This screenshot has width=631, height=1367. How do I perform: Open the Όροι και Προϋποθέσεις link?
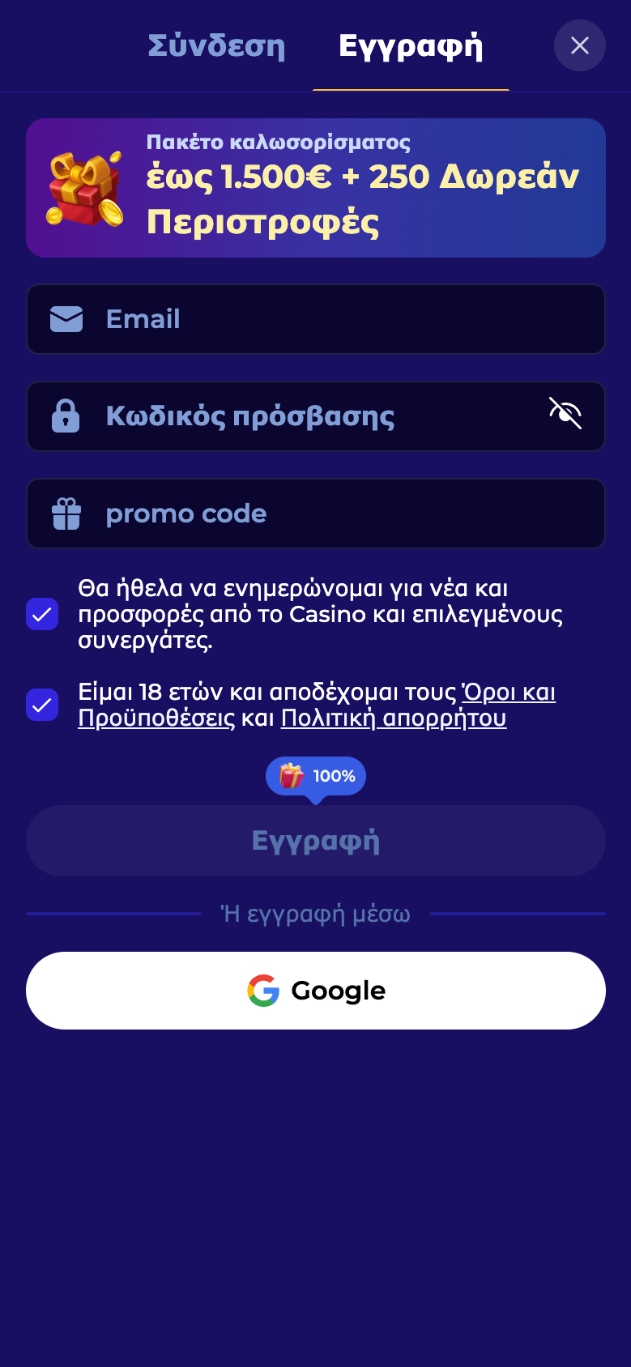click(508, 692)
